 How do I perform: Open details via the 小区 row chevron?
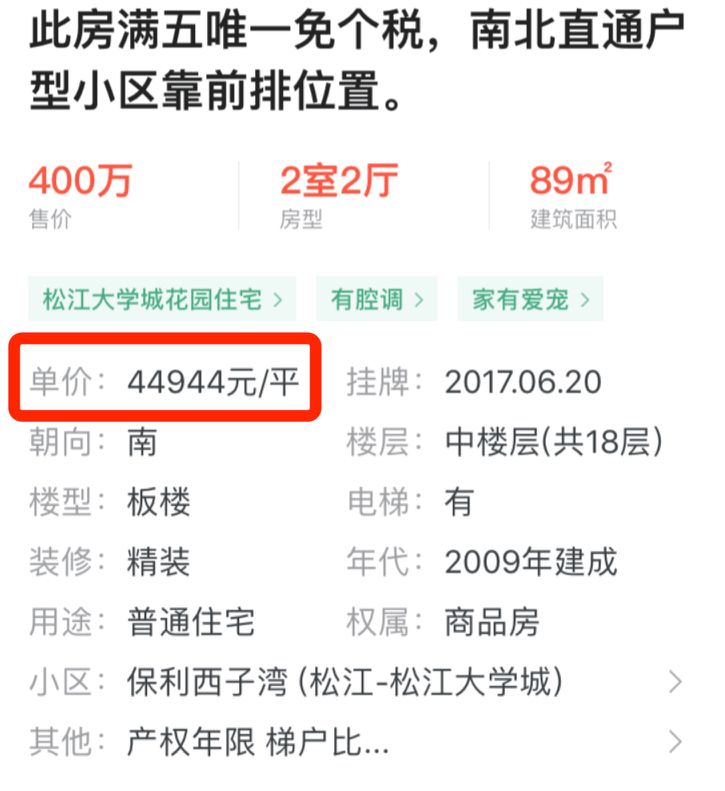click(x=678, y=682)
